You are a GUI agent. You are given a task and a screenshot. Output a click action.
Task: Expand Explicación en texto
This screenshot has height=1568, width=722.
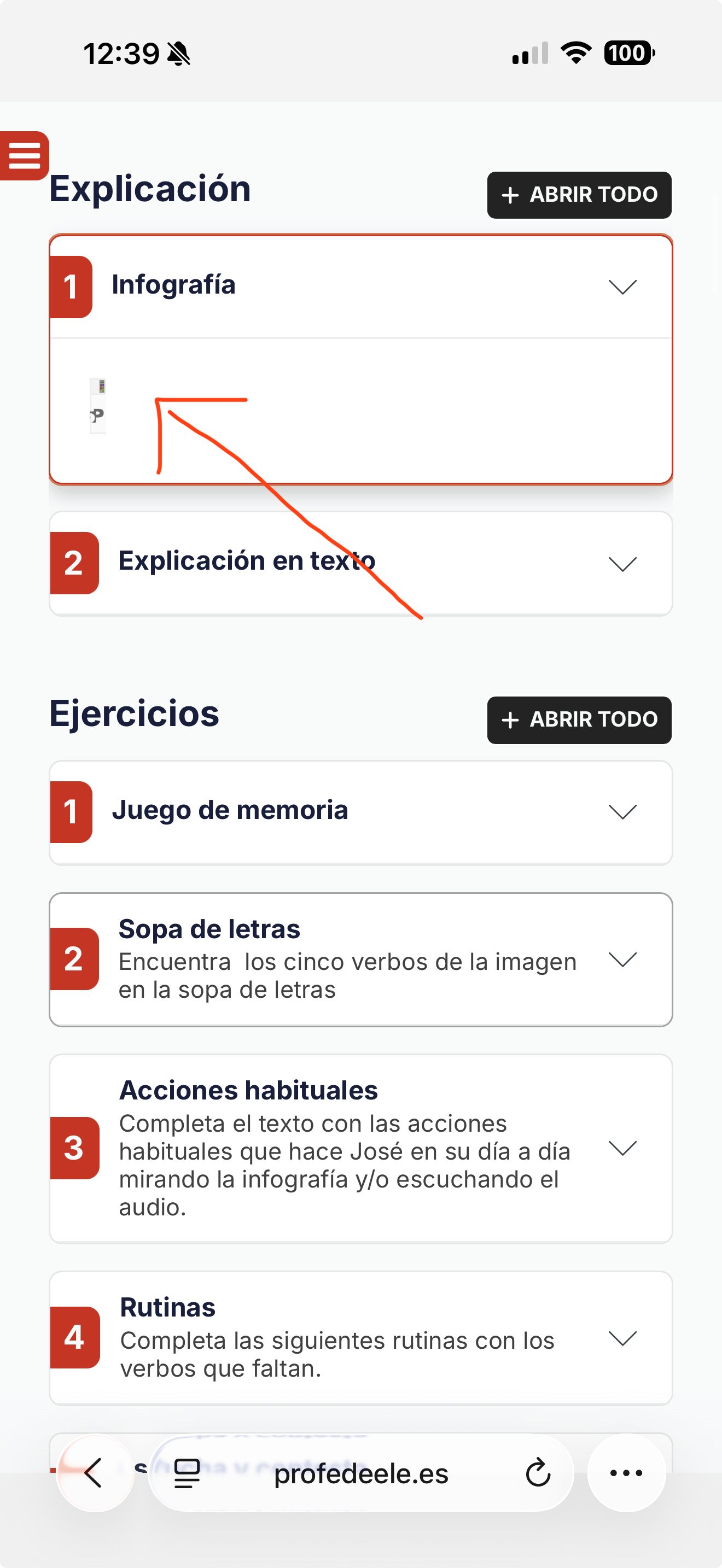pos(621,564)
